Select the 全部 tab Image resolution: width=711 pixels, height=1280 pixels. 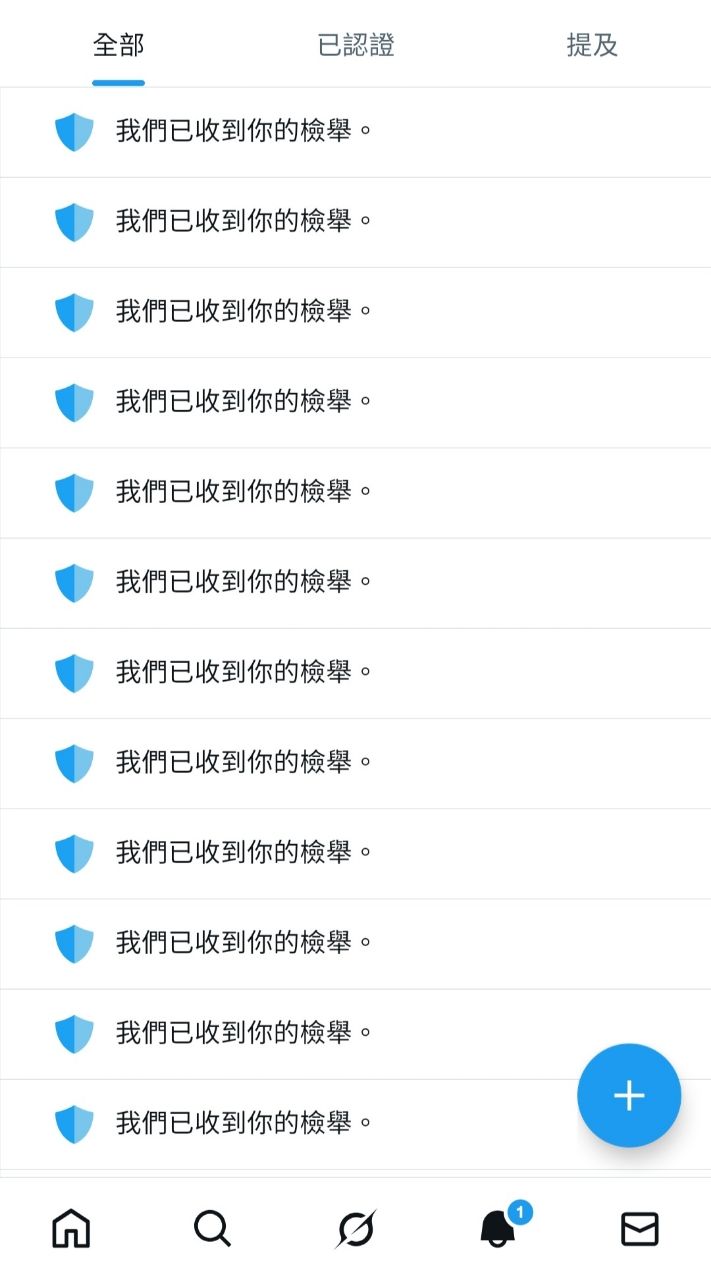pyautogui.click(x=118, y=45)
